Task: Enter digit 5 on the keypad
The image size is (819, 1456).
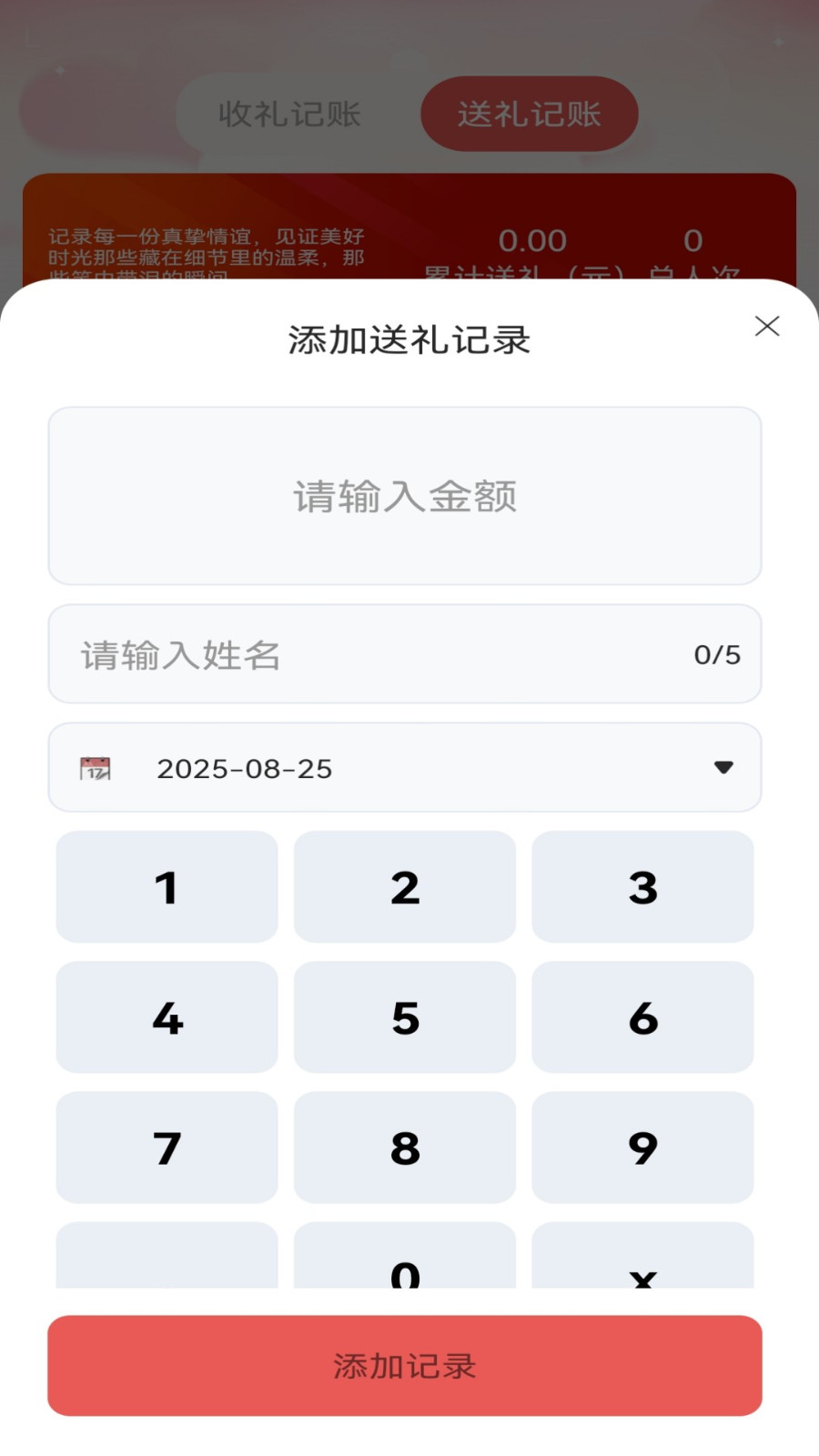Action: click(x=405, y=1017)
